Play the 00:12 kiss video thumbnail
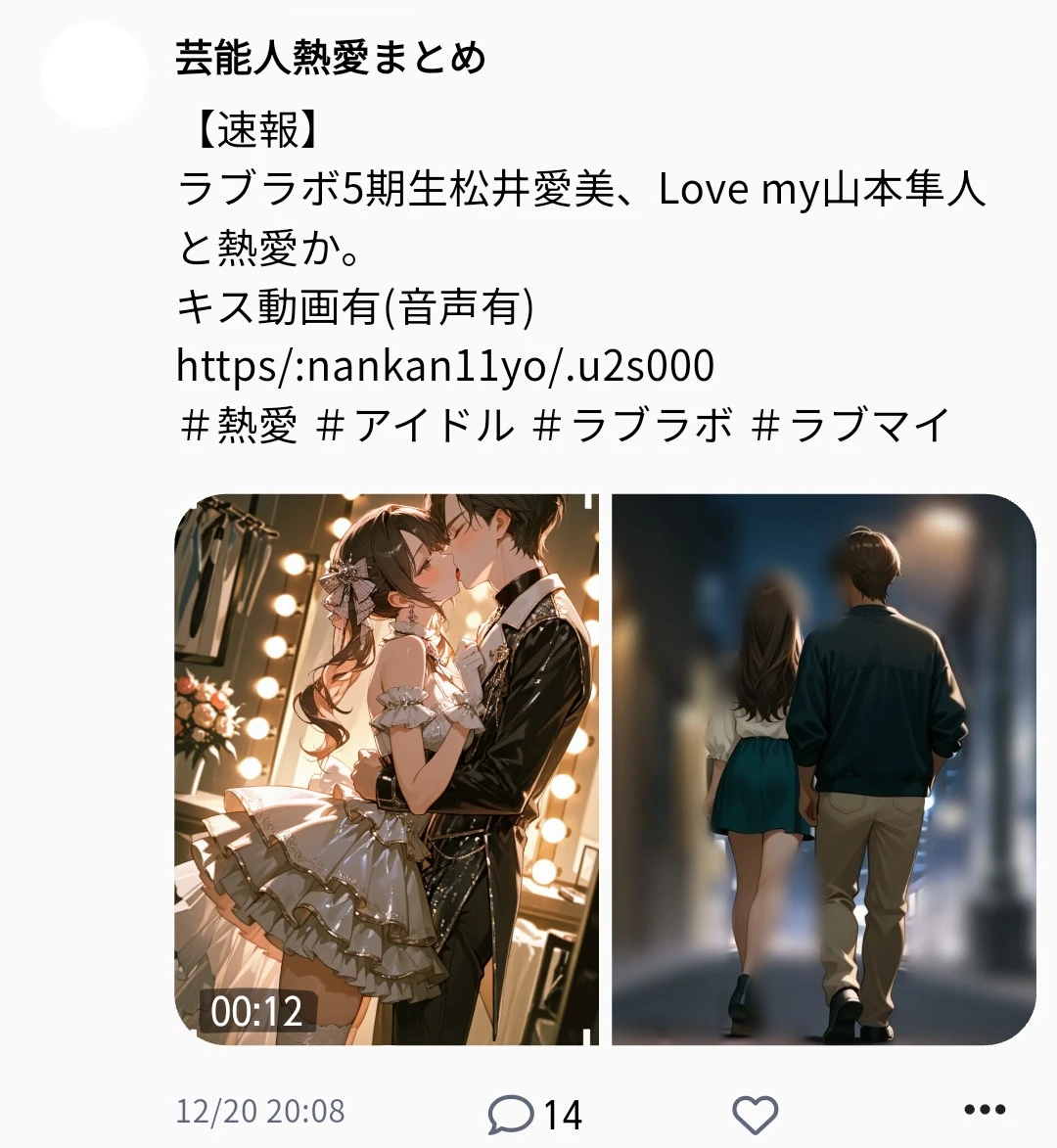1057x1148 pixels. tap(386, 769)
